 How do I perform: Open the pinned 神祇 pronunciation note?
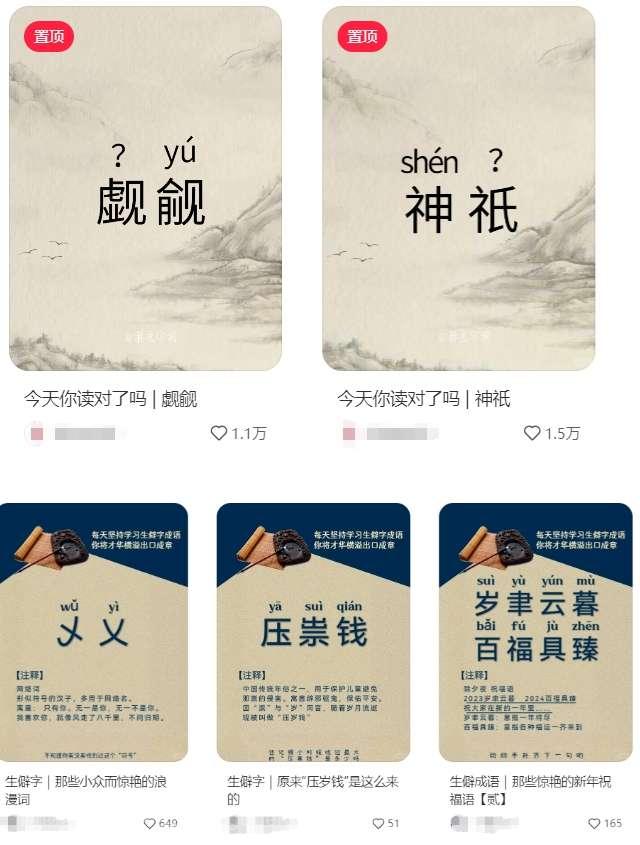coord(459,189)
